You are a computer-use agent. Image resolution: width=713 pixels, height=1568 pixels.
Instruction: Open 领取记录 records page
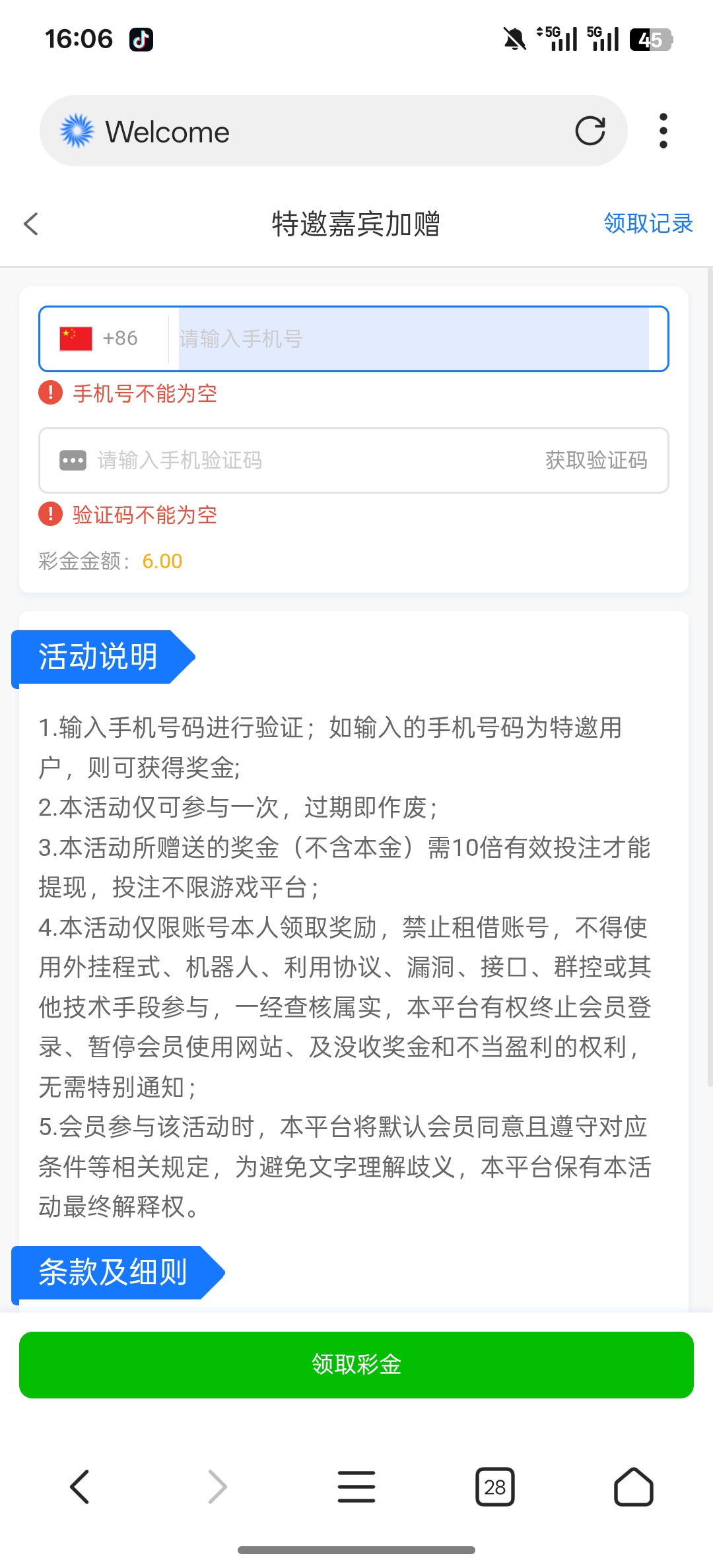647,224
